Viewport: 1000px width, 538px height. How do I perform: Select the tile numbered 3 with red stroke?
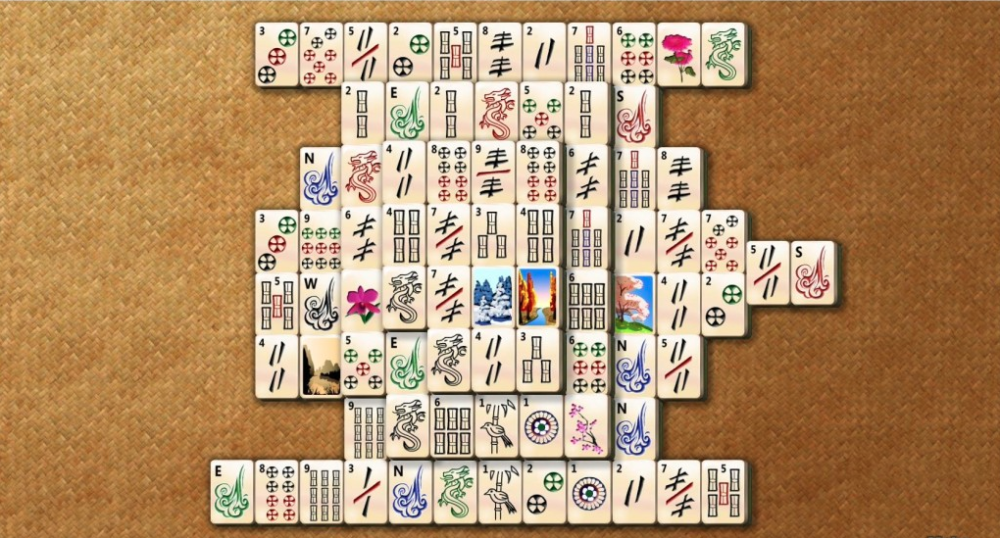[366, 492]
